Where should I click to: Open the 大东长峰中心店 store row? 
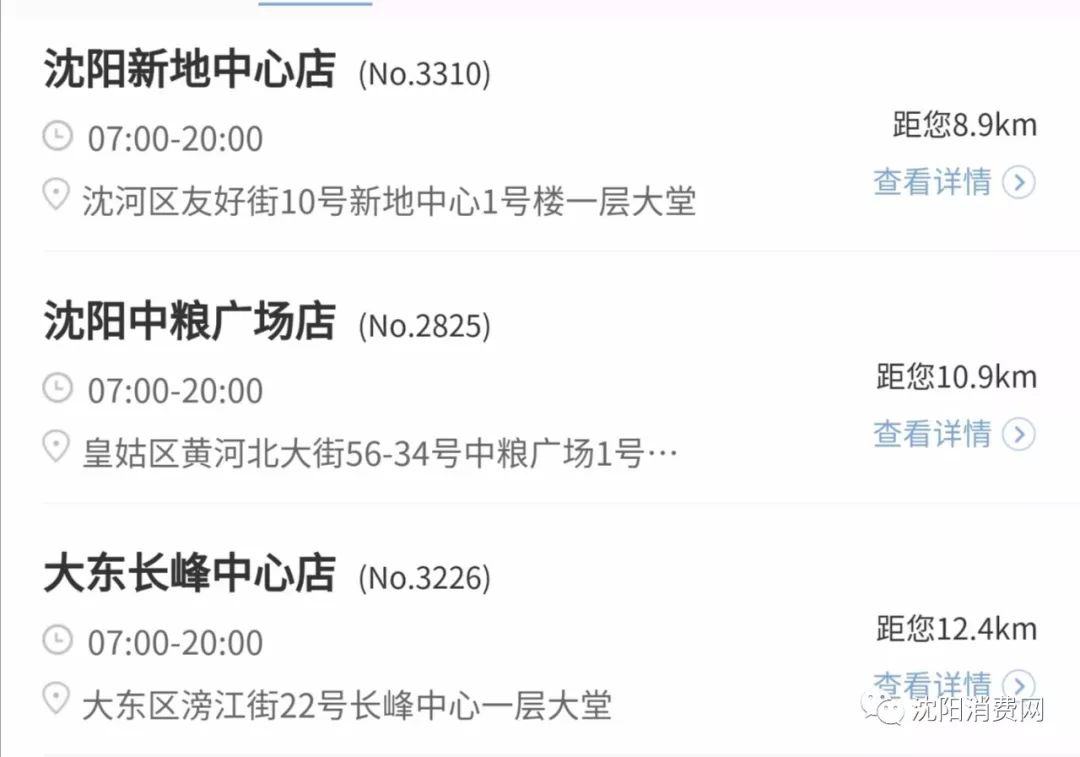pos(190,576)
